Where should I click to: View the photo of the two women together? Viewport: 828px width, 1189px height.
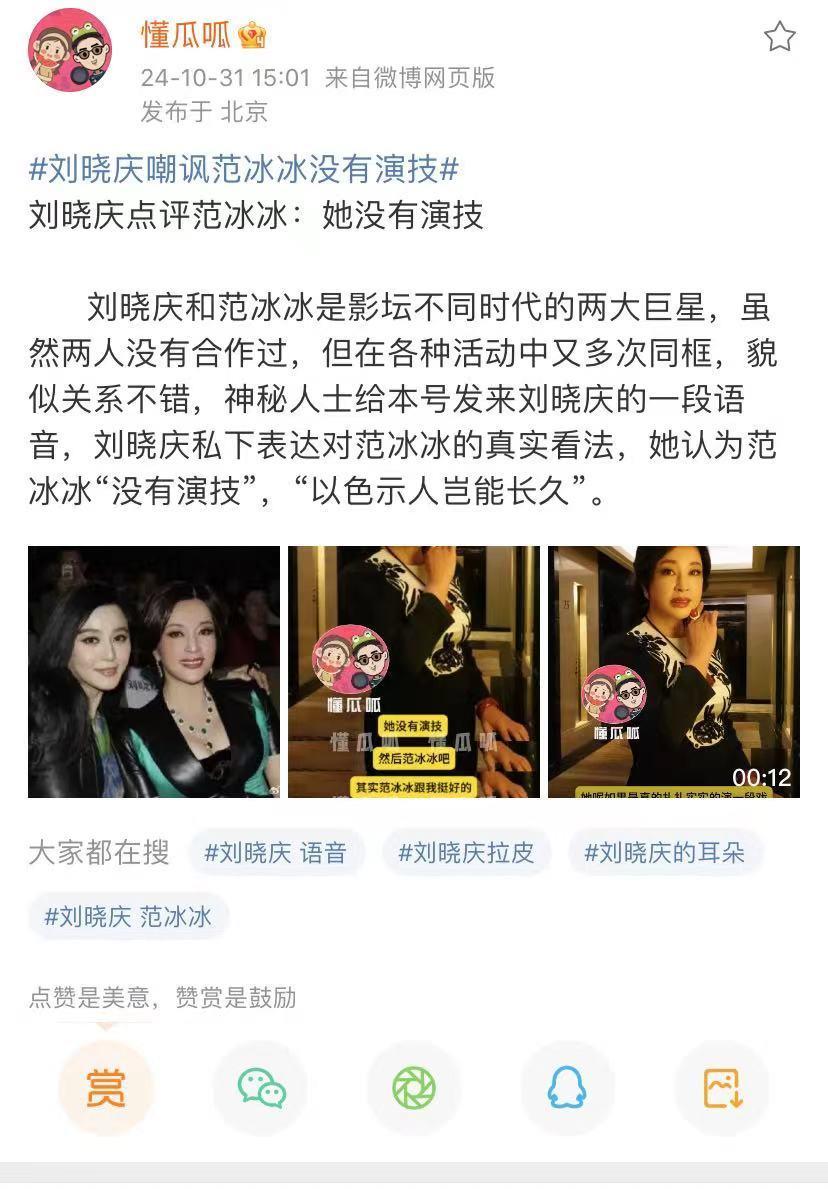154,672
